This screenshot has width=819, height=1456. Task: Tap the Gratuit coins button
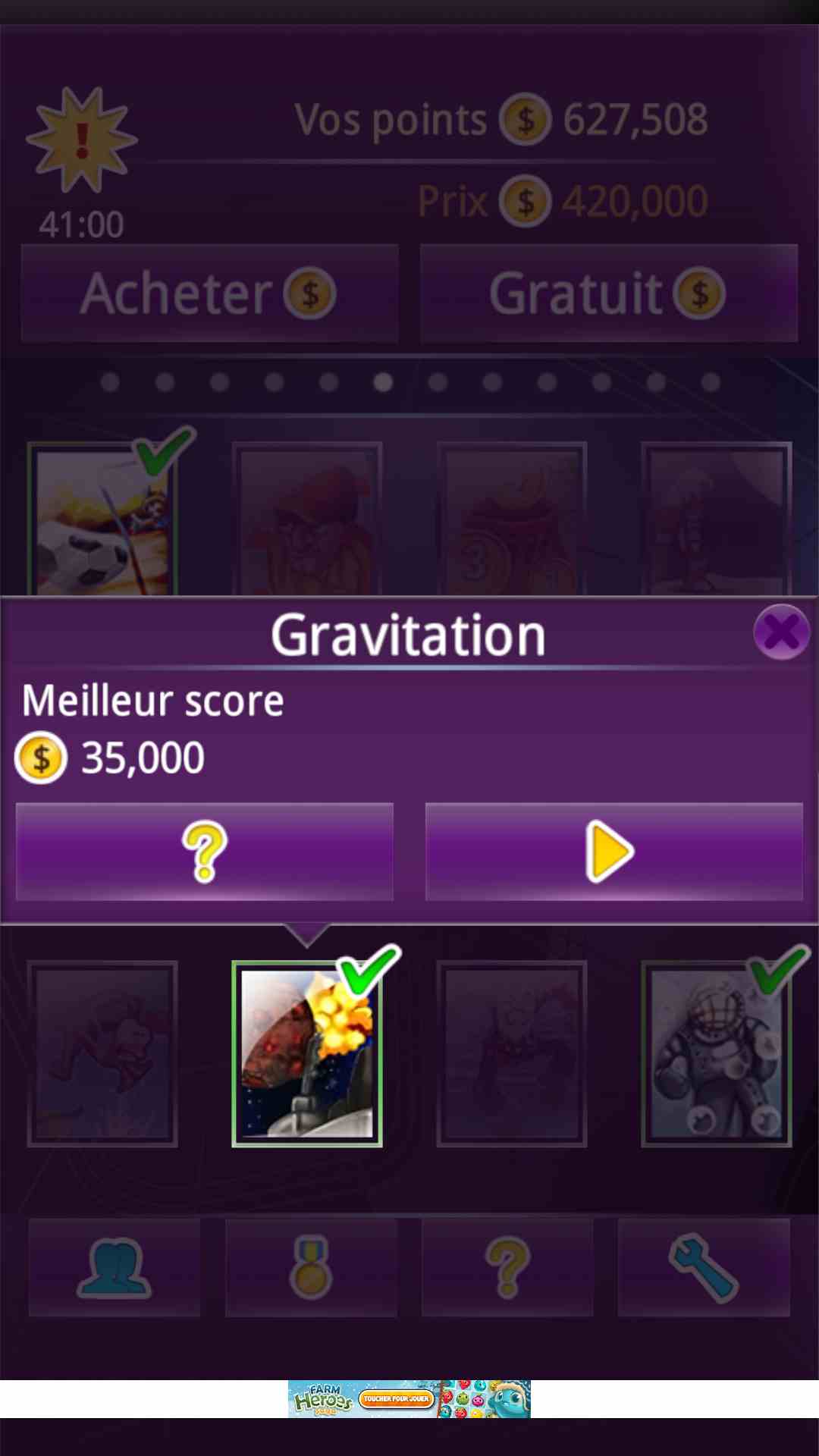(x=608, y=293)
